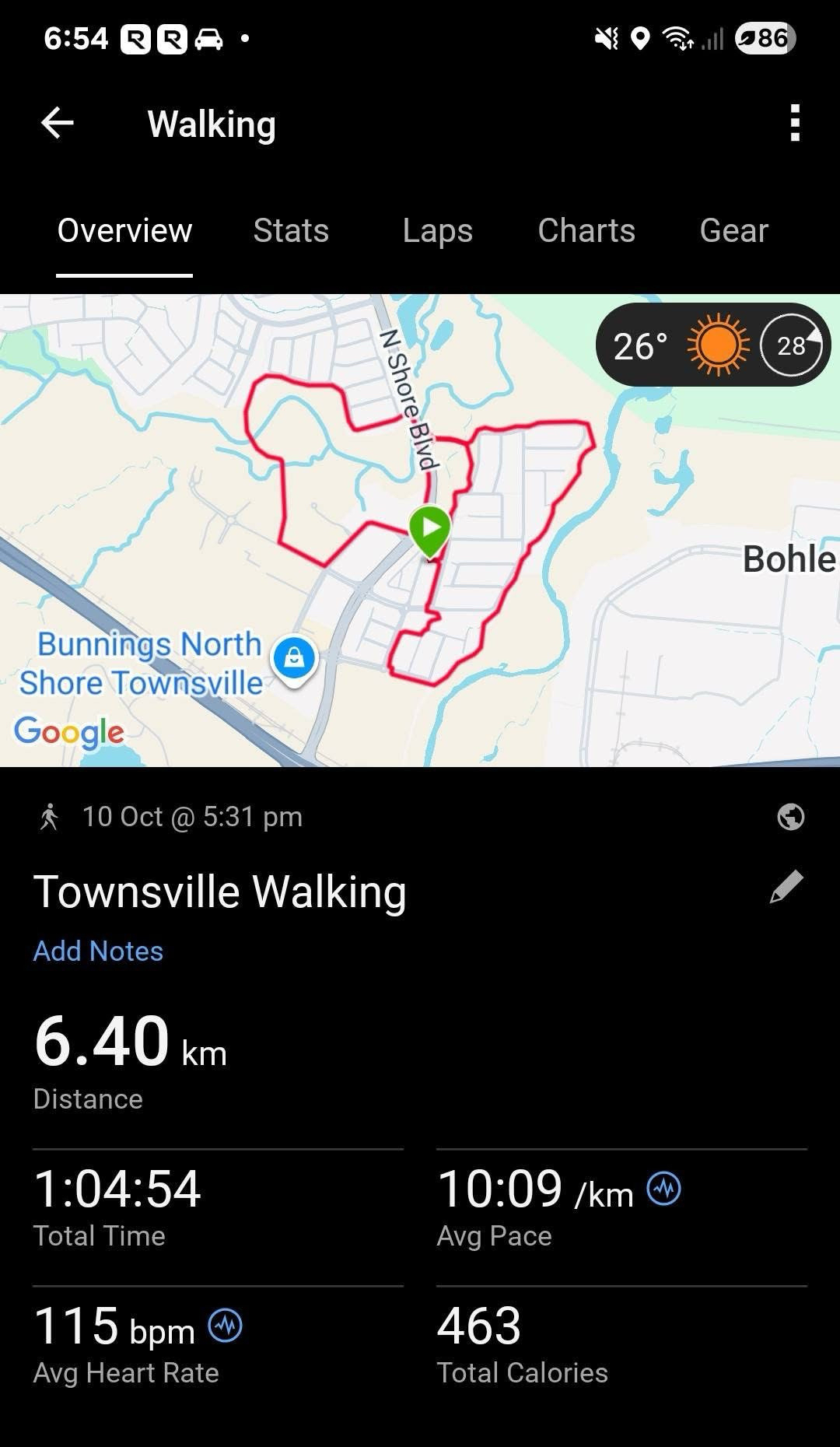Go back using the arrow icon

pyautogui.click(x=57, y=123)
